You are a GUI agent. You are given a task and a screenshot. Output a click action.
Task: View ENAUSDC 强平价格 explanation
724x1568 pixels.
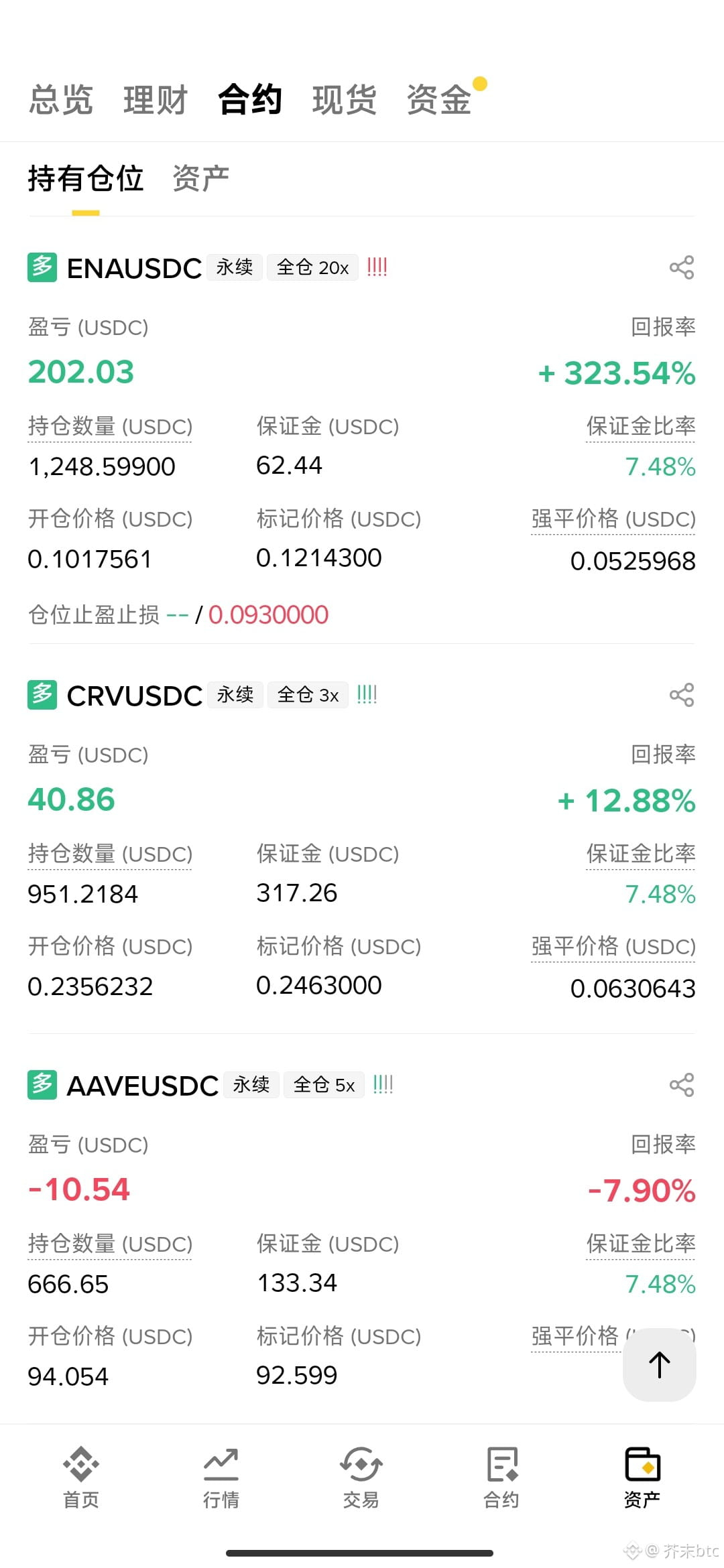pyautogui.click(x=613, y=519)
